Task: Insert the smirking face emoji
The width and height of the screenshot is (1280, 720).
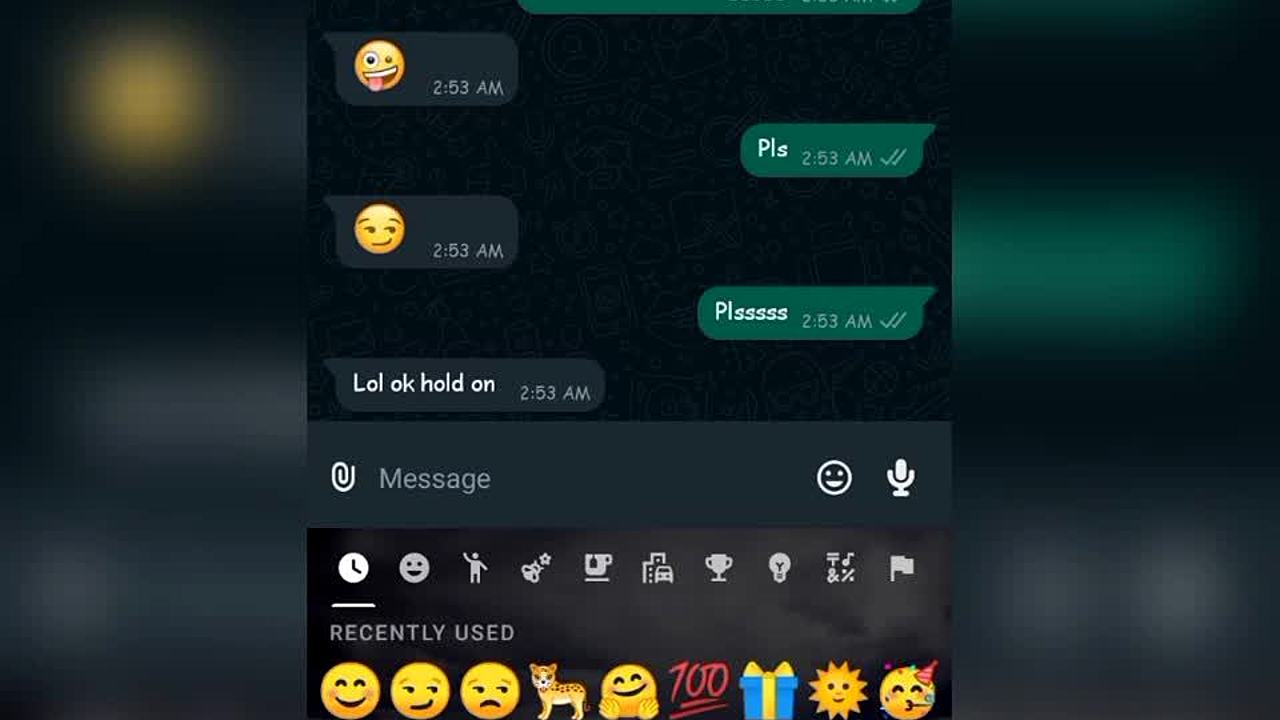Action: coord(420,690)
